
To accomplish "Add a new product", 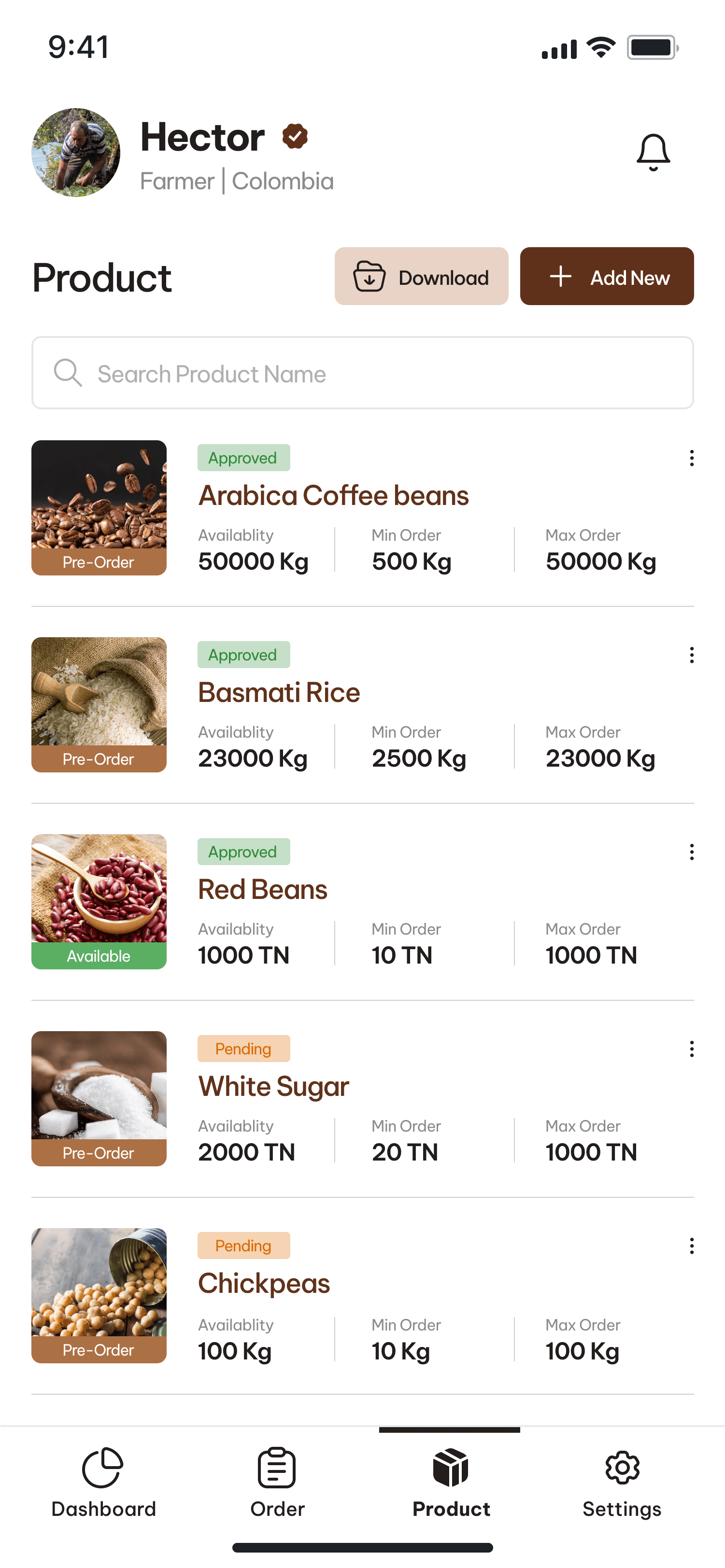I will click(x=606, y=276).
